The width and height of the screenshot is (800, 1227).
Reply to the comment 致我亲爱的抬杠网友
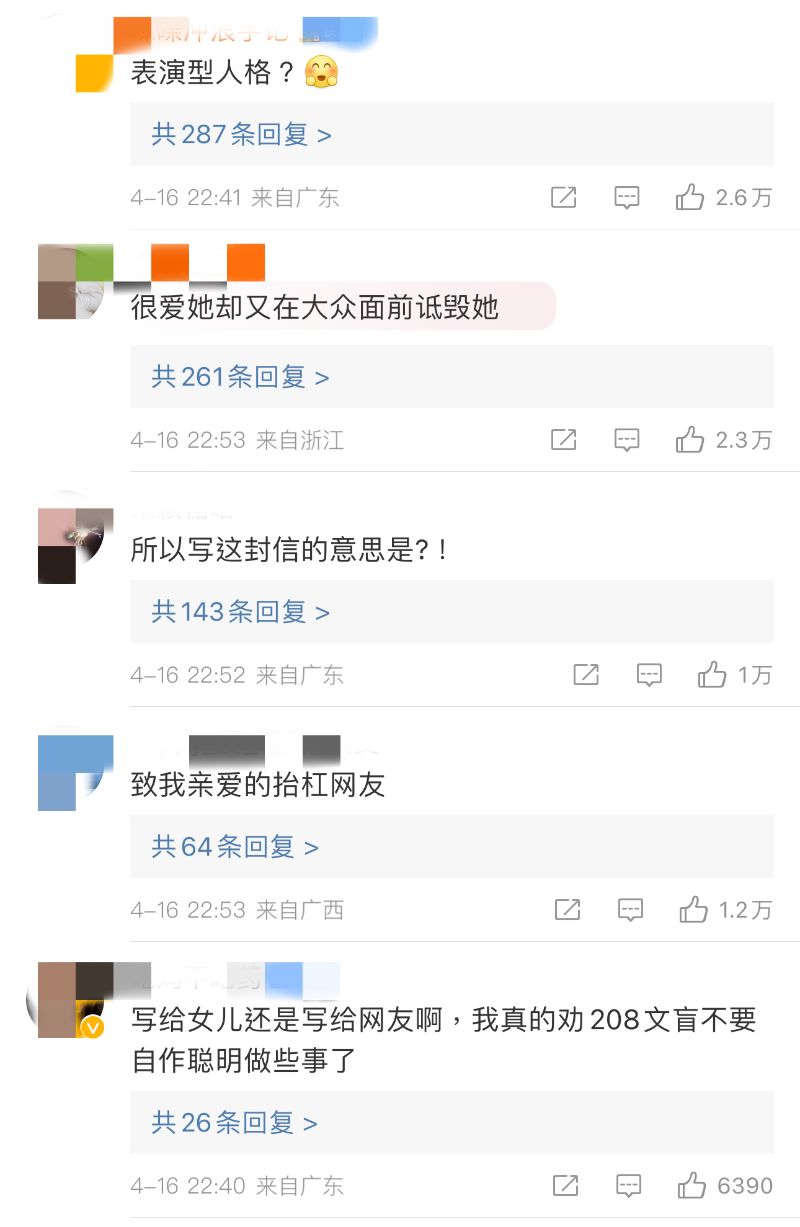point(630,910)
